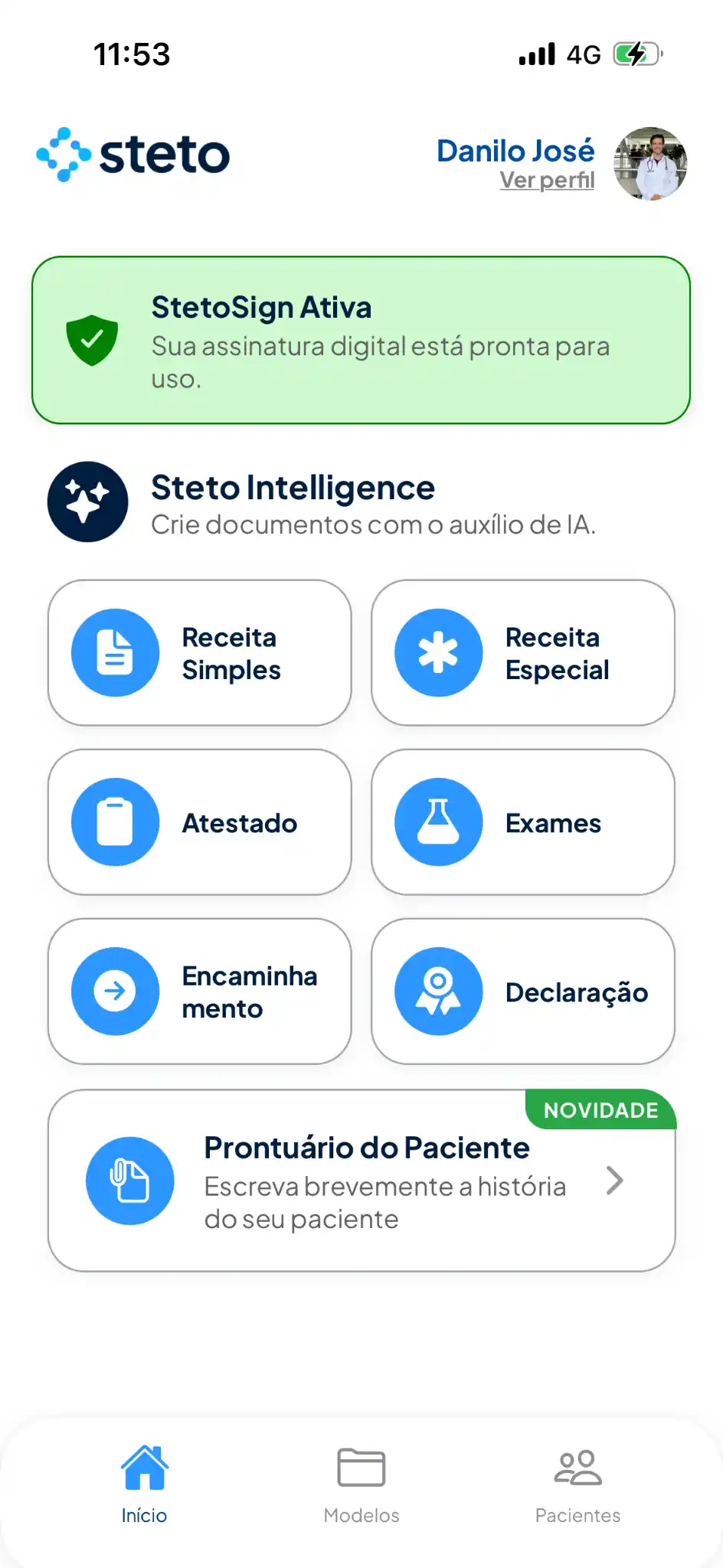
Task: Start a new Atestado
Action: tap(200, 822)
